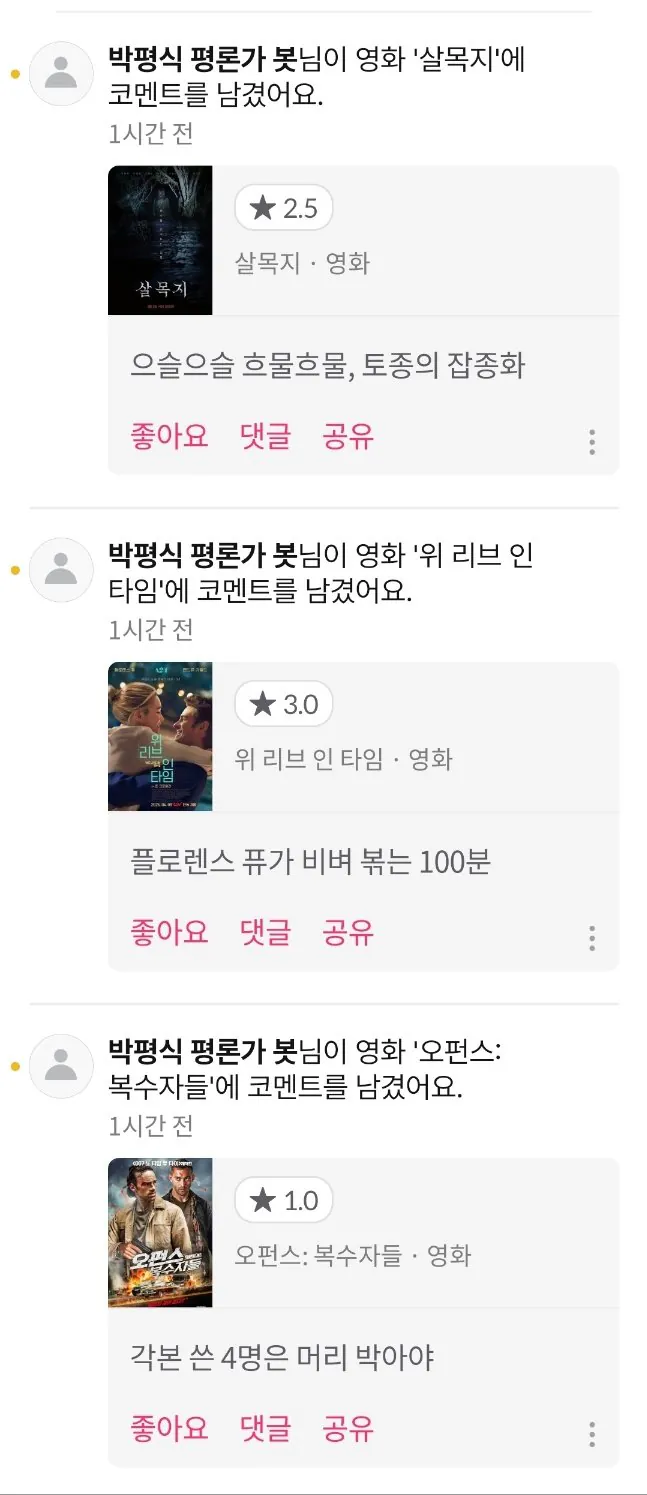Share the '살목지' review
Image resolution: width=647 pixels, height=1495 pixels.
click(x=347, y=437)
